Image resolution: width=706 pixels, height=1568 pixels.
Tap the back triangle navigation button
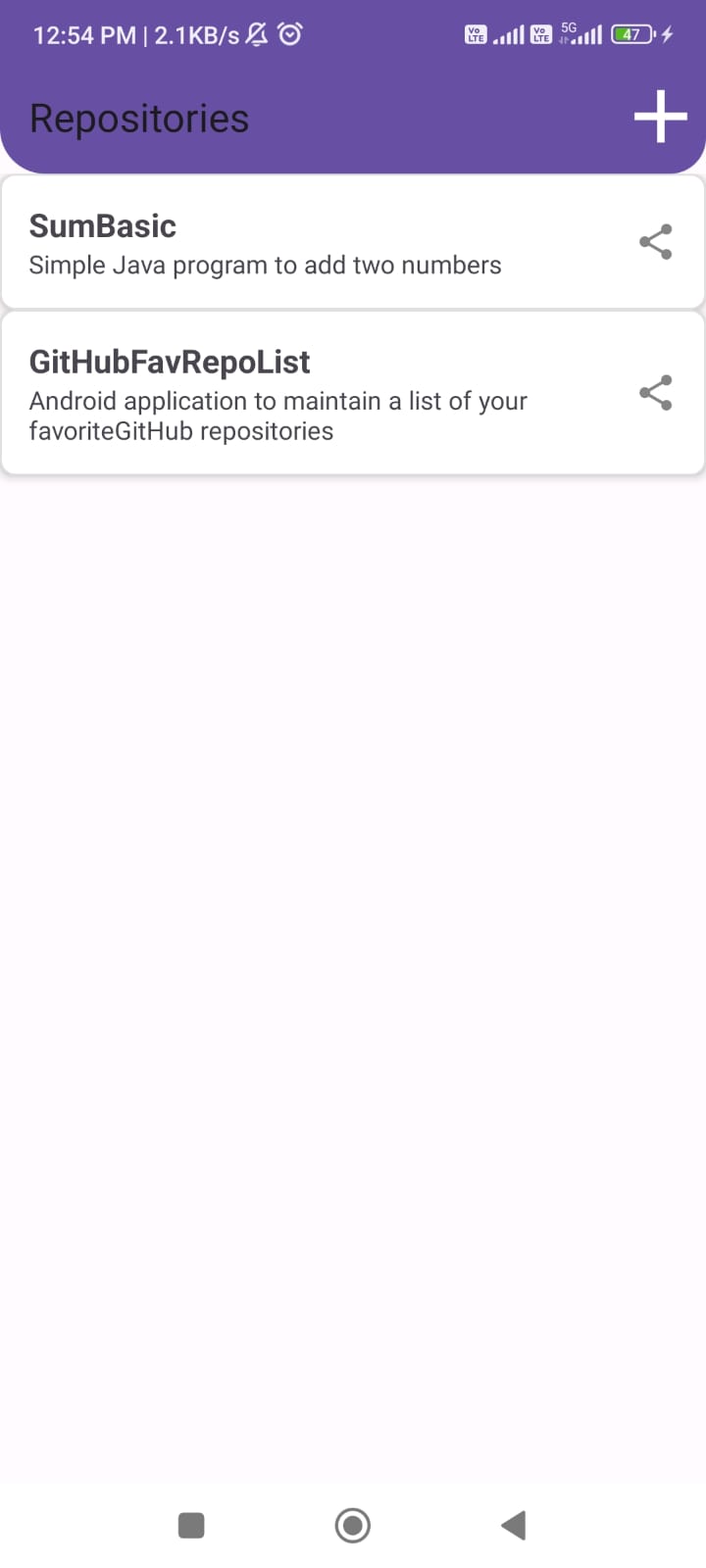click(513, 1525)
